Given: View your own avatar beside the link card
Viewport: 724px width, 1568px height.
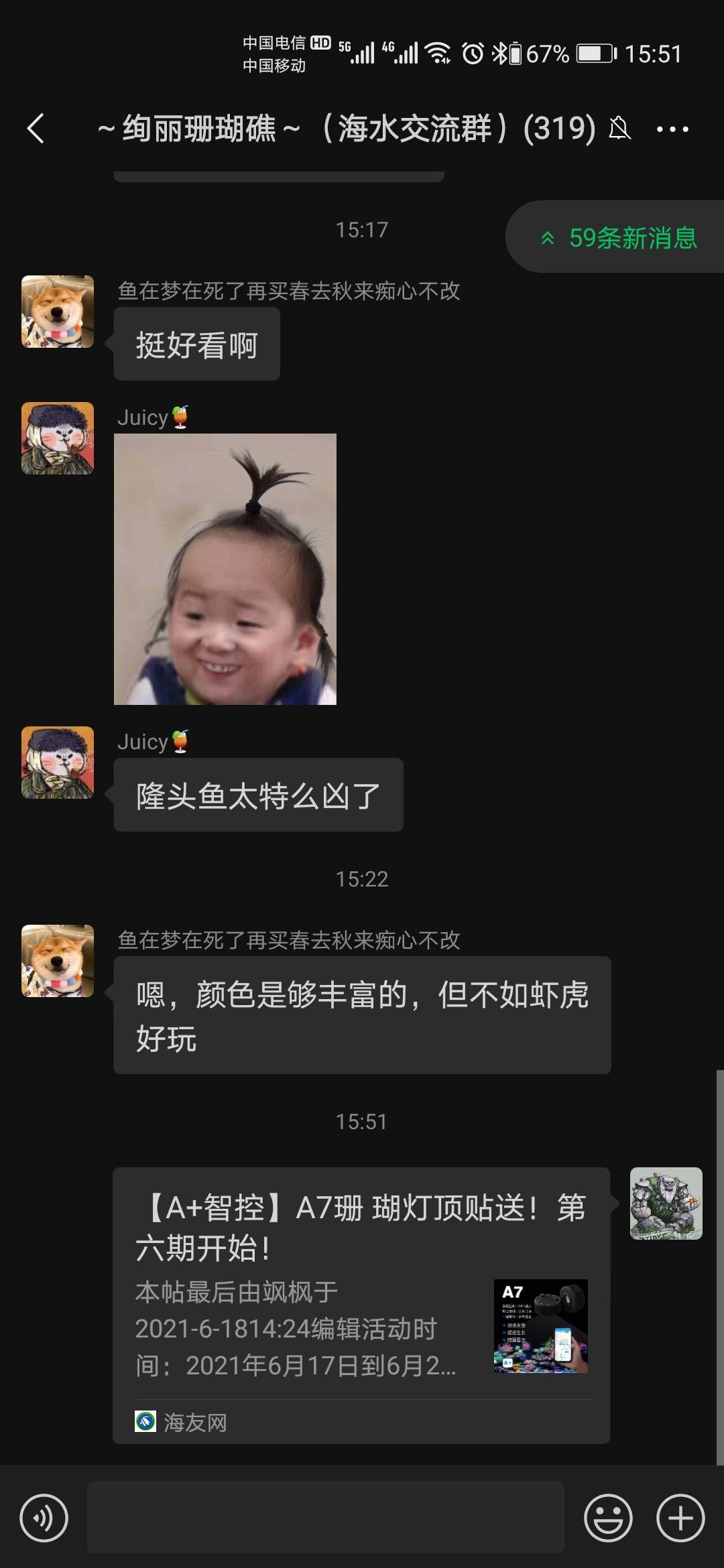Looking at the screenshot, I should [666, 1203].
